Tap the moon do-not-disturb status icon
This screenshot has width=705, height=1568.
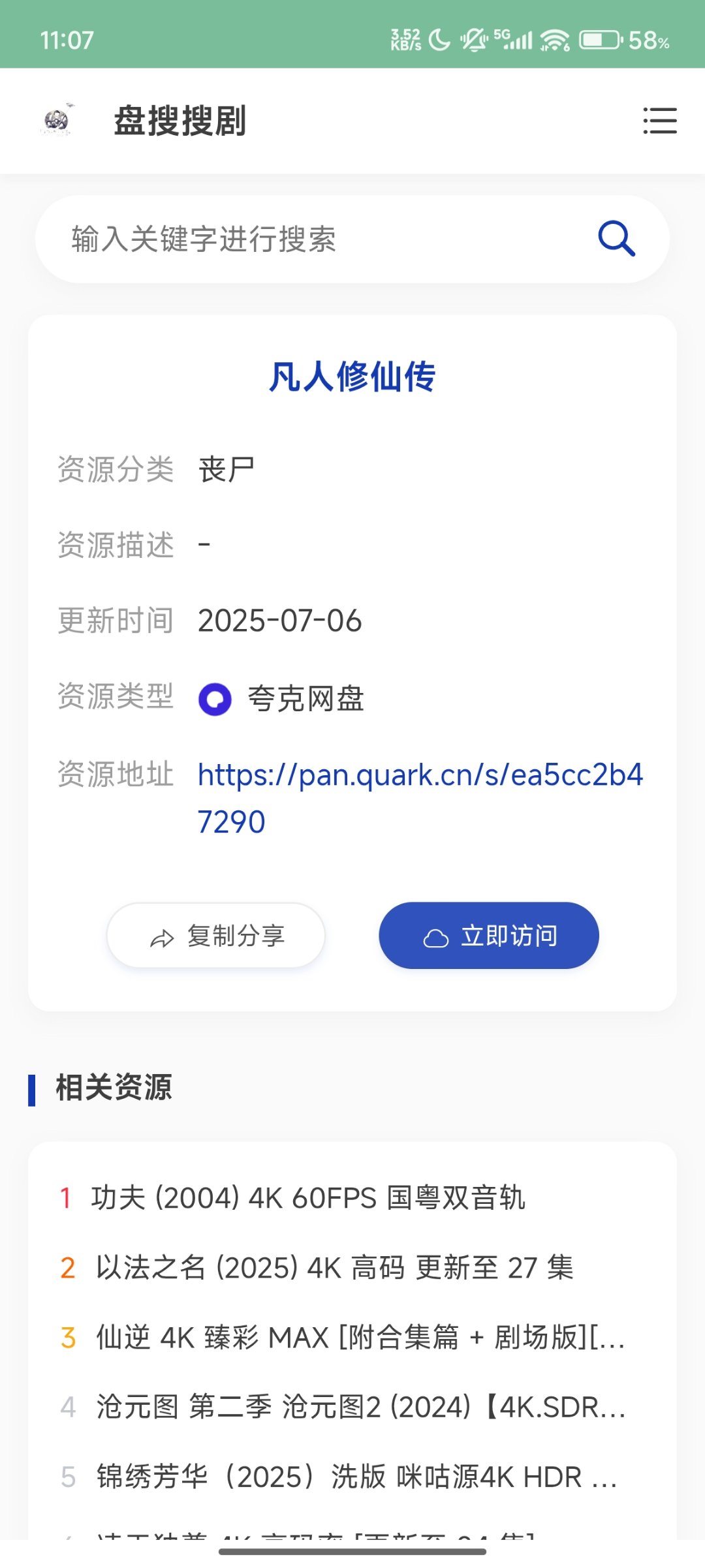click(438, 40)
